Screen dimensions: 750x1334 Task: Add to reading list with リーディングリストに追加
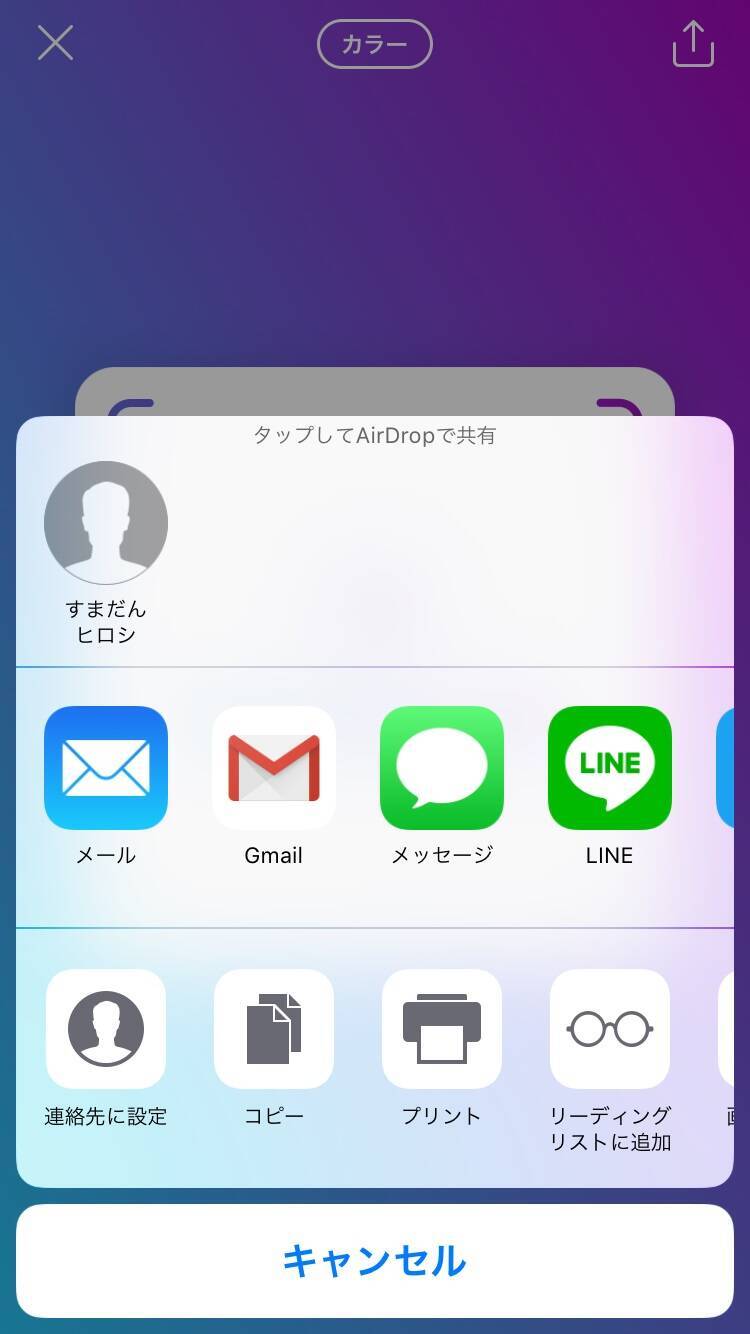tap(610, 1029)
